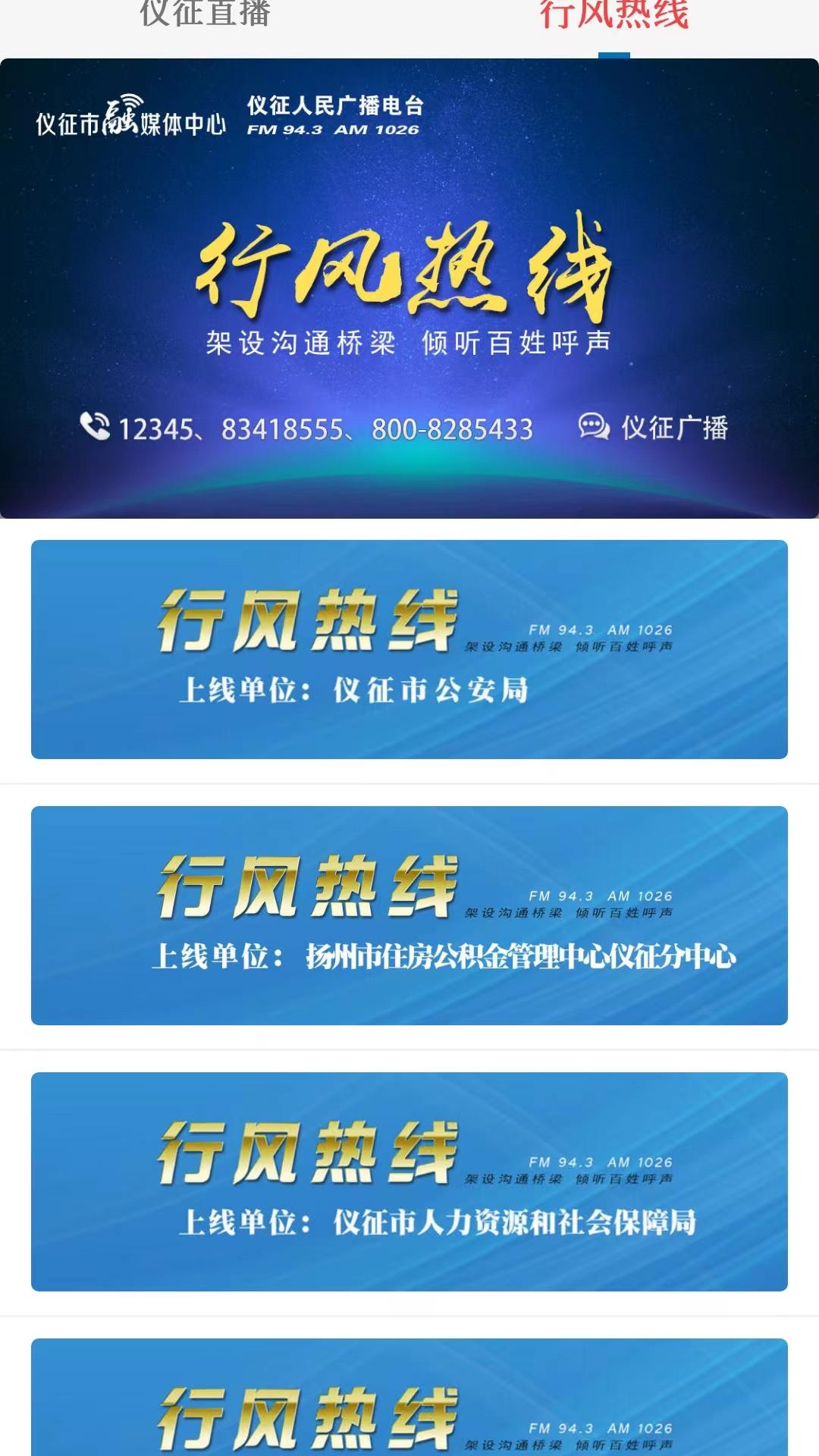Viewport: 819px width, 1456px height.
Task: Click the blue indicator under 行风热线
Action: point(616,53)
